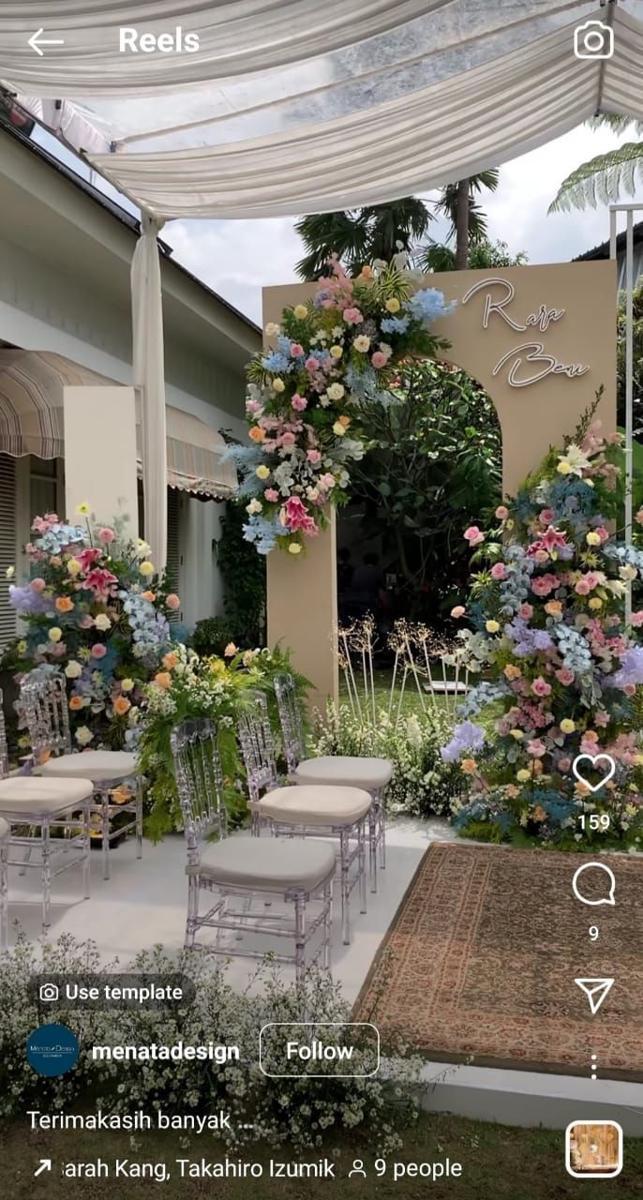The width and height of the screenshot is (643, 1200).
Task: Open the comments on this reel
Action: (593, 884)
